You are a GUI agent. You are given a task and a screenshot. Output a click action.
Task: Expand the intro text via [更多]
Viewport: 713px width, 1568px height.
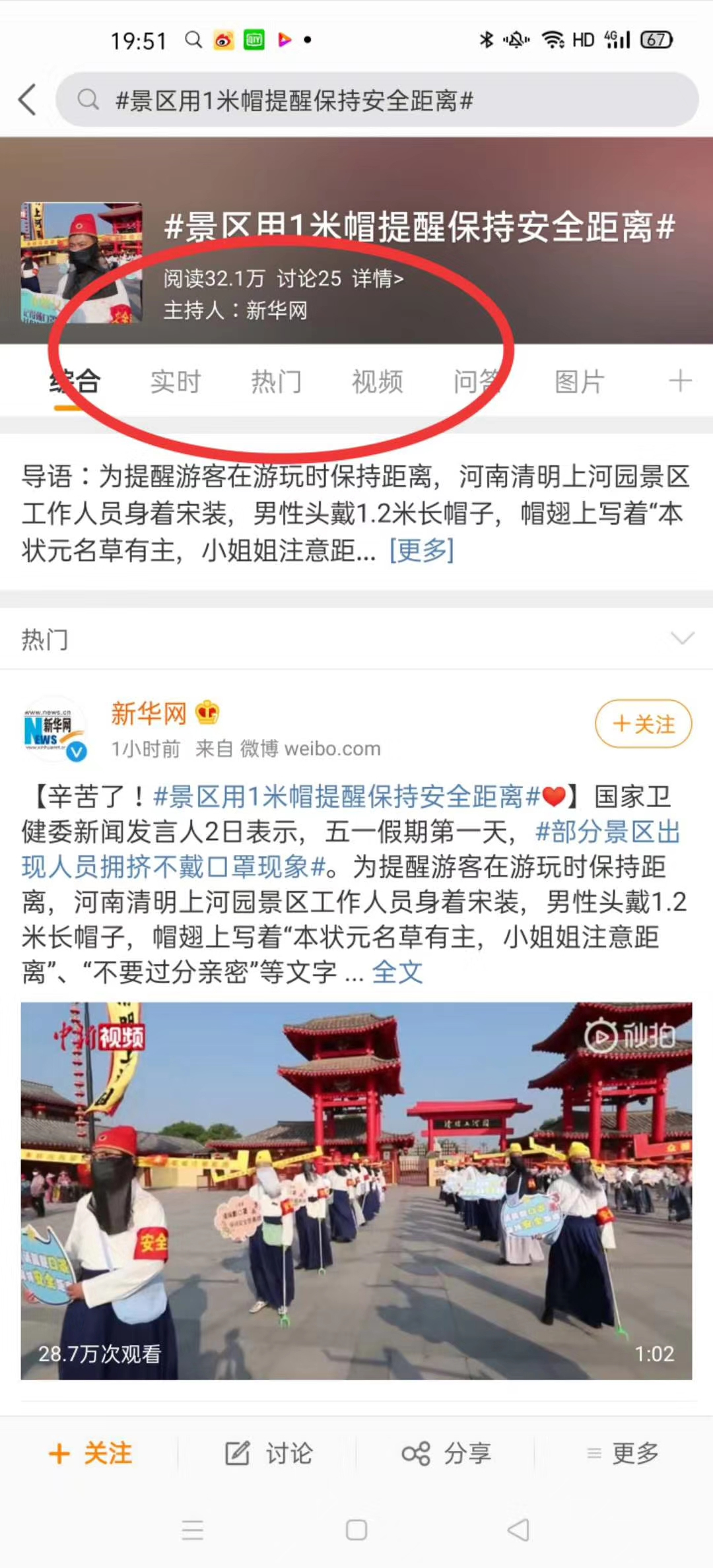click(421, 550)
